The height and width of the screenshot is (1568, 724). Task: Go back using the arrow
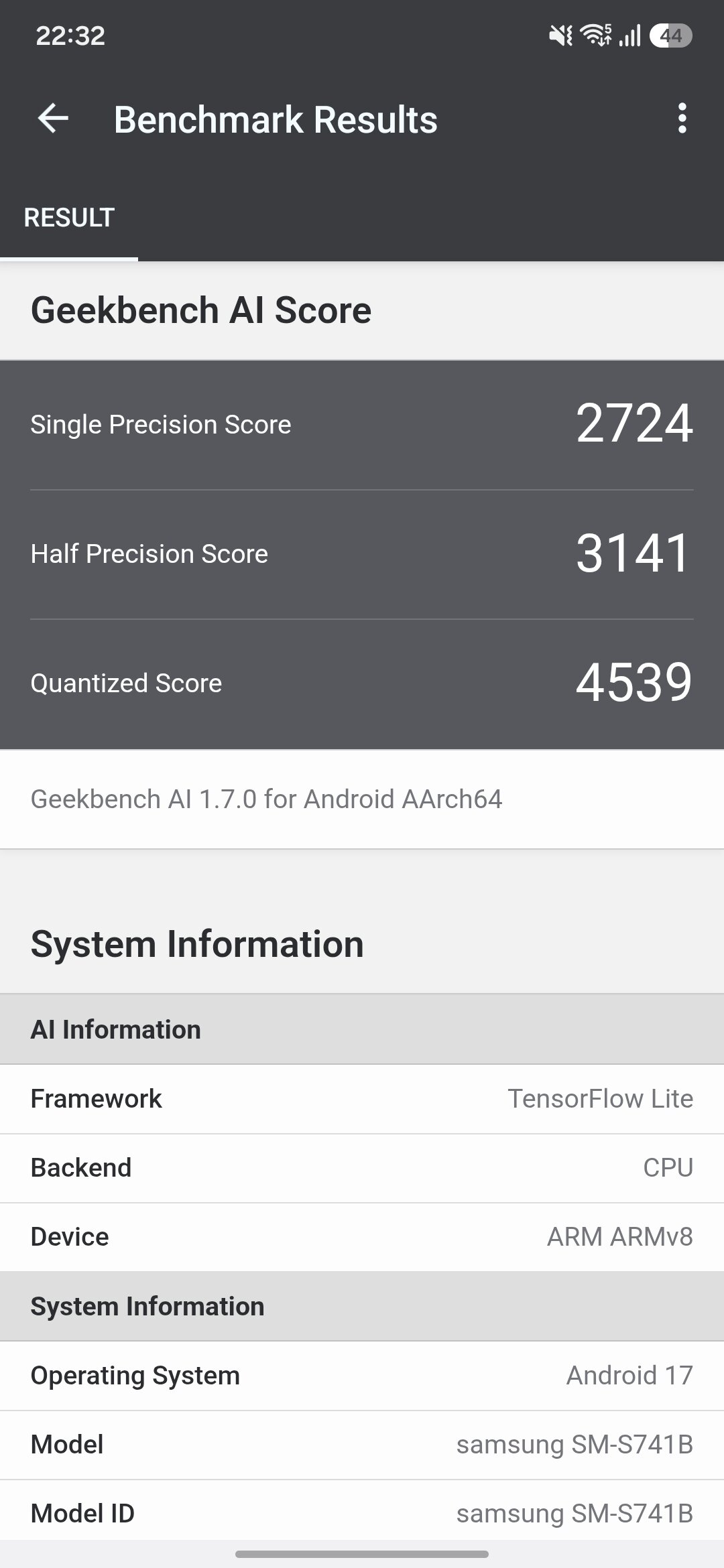pyautogui.click(x=53, y=119)
